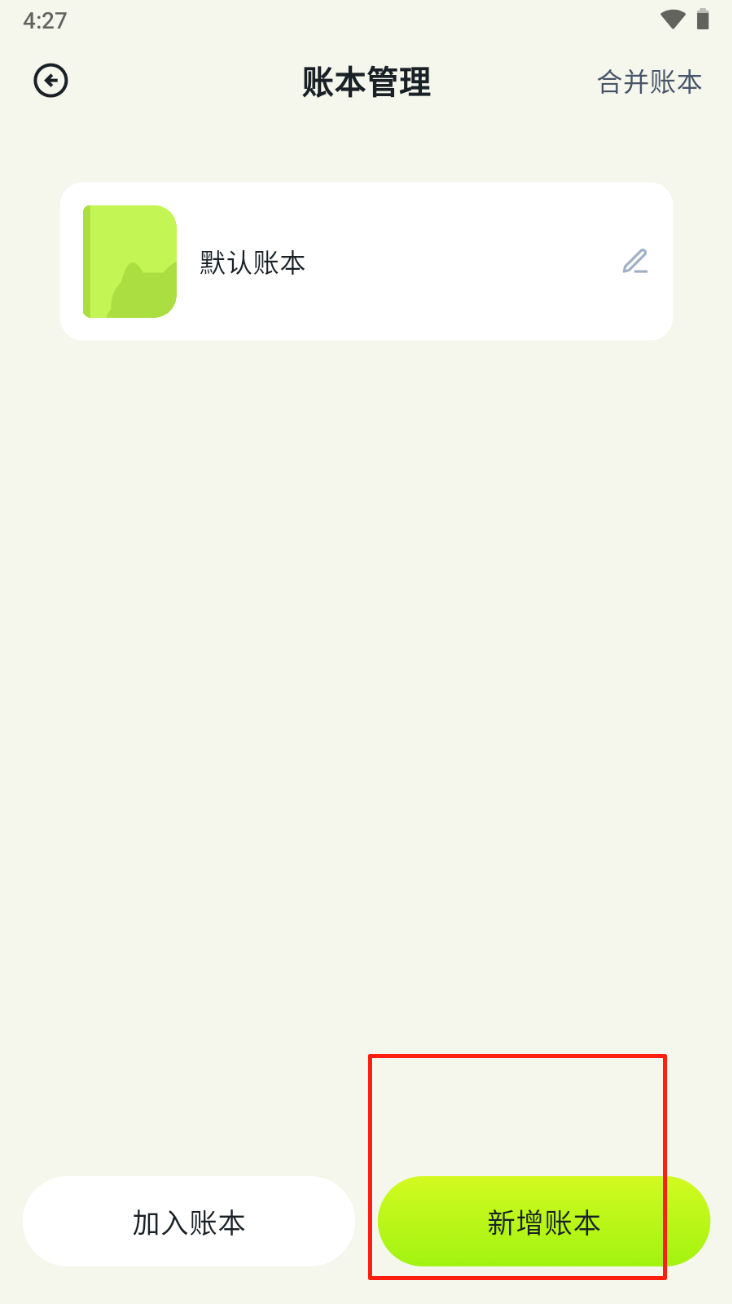The height and width of the screenshot is (1304, 732).
Task: Open 合并账本 to merge ledgers
Action: click(650, 82)
